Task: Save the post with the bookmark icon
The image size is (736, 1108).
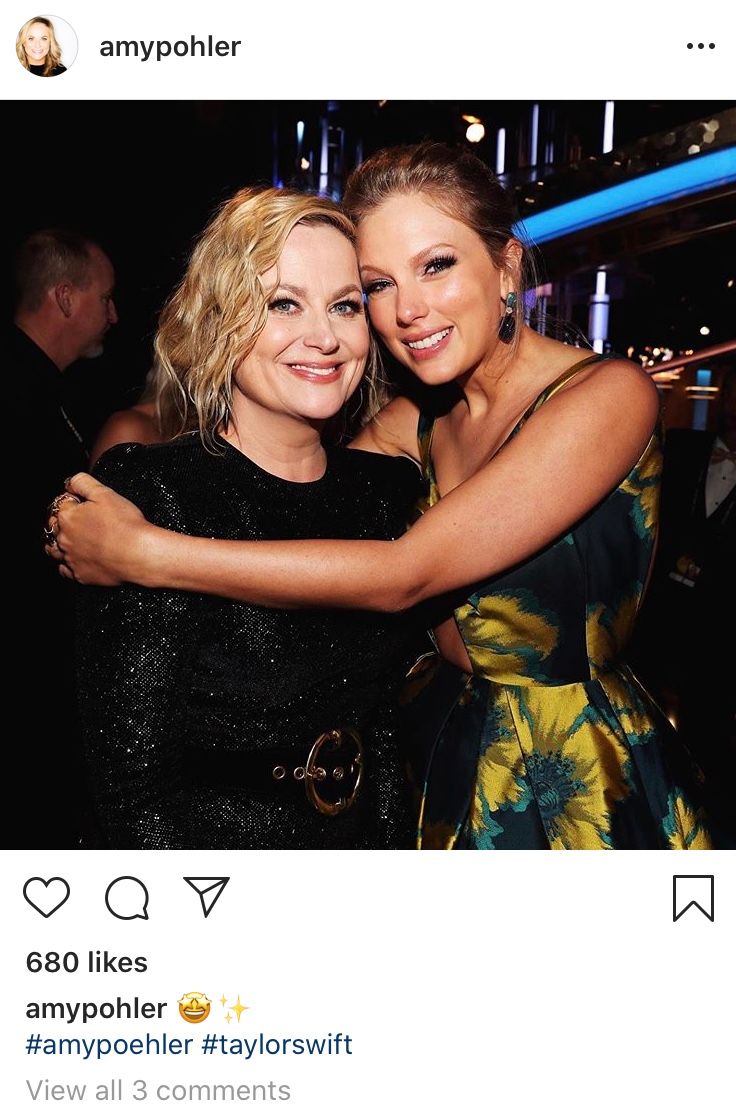Action: pos(693,897)
